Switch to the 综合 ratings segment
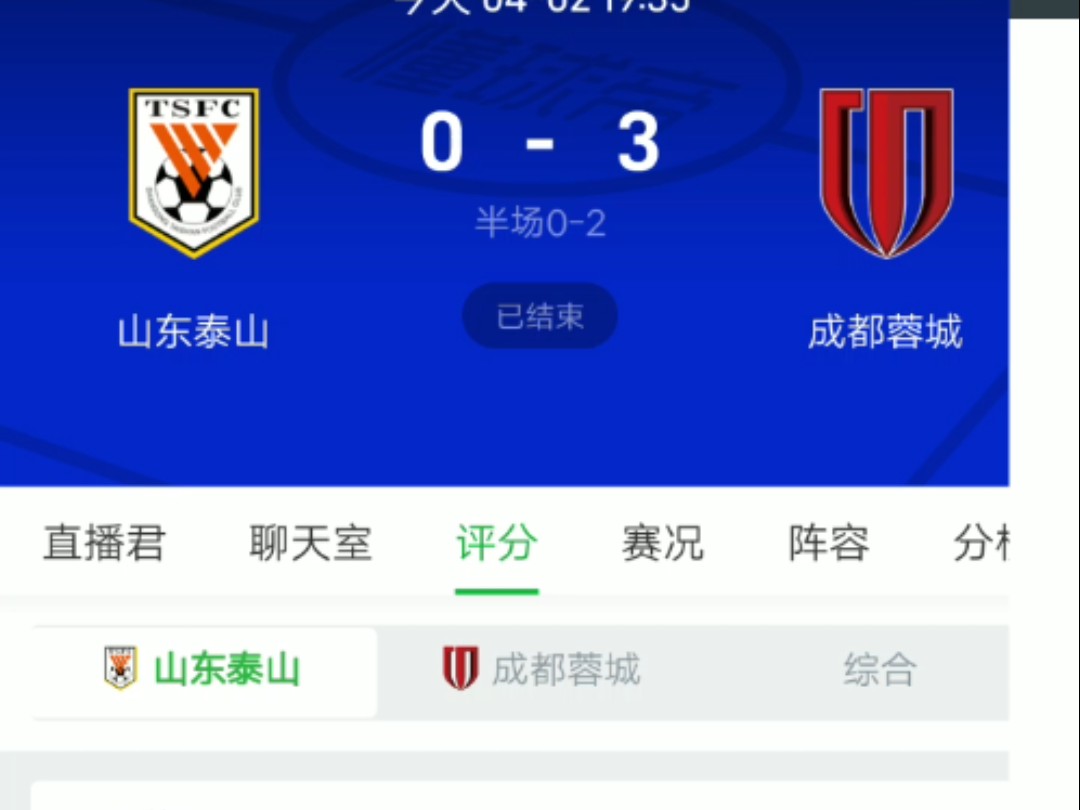Viewport: 1080px width, 810px height. [879, 669]
